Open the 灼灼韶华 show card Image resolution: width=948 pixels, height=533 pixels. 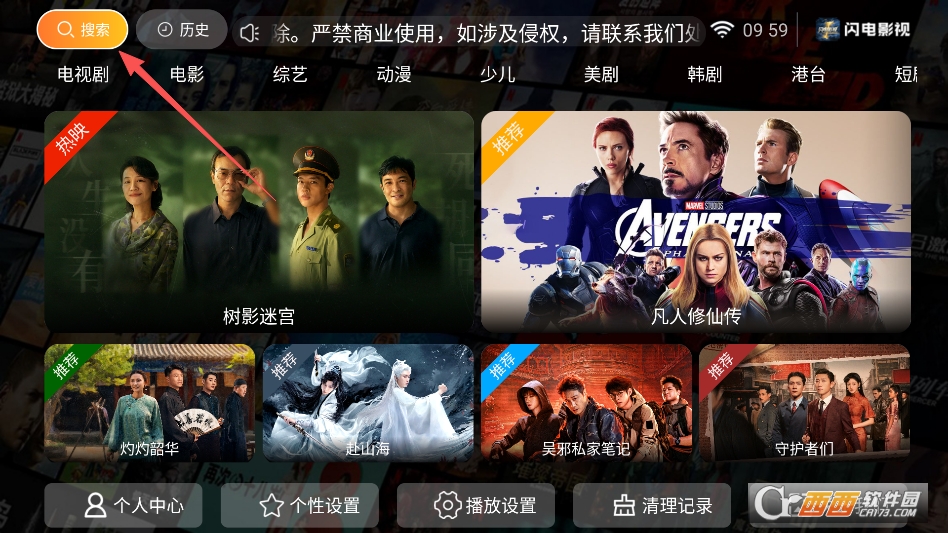coord(150,403)
